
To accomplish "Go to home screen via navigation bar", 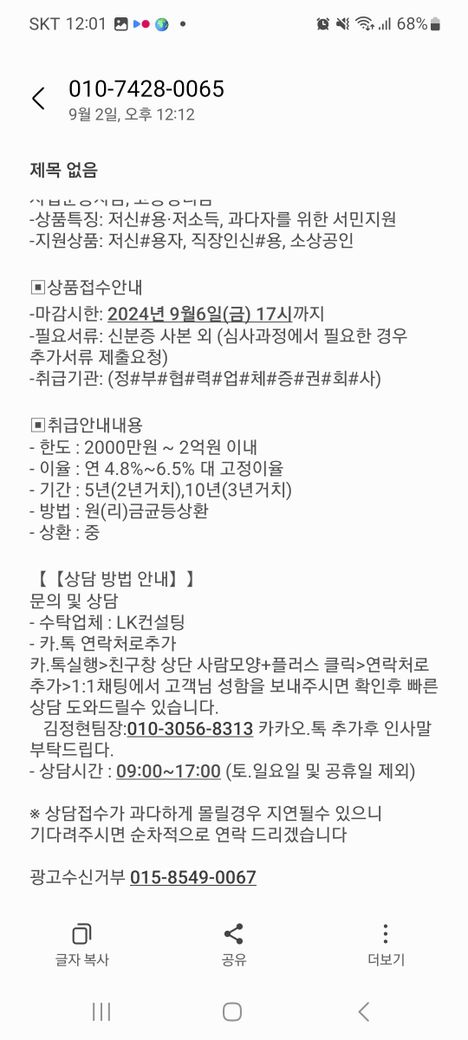I will (x=232, y=1011).
